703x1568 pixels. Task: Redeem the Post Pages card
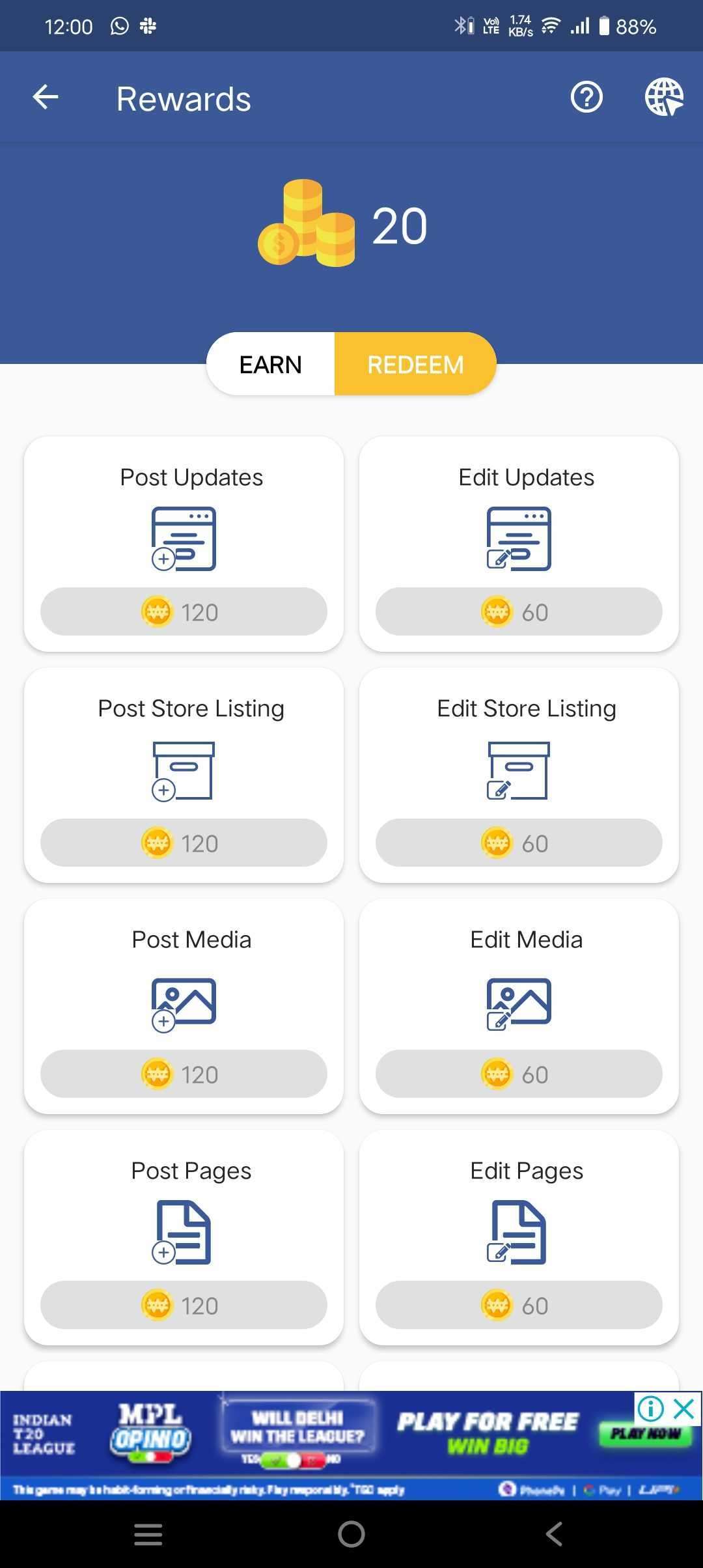[x=184, y=1237]
